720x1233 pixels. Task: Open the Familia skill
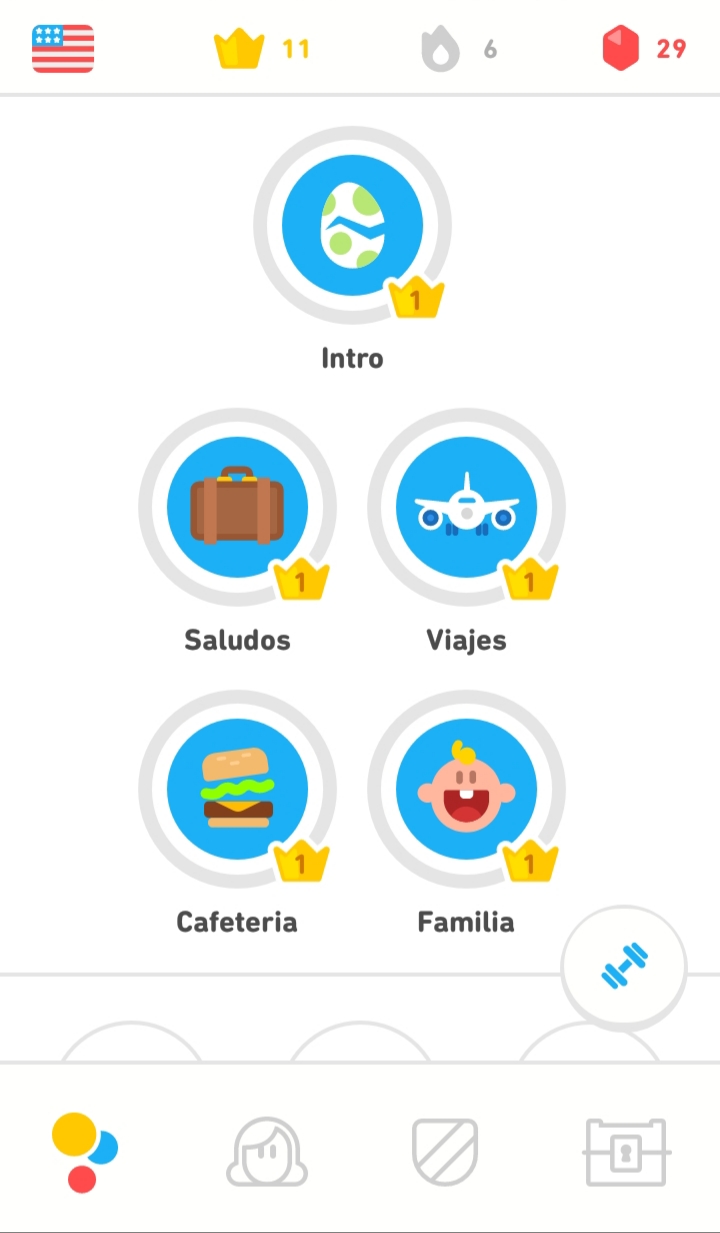point(466,789)
